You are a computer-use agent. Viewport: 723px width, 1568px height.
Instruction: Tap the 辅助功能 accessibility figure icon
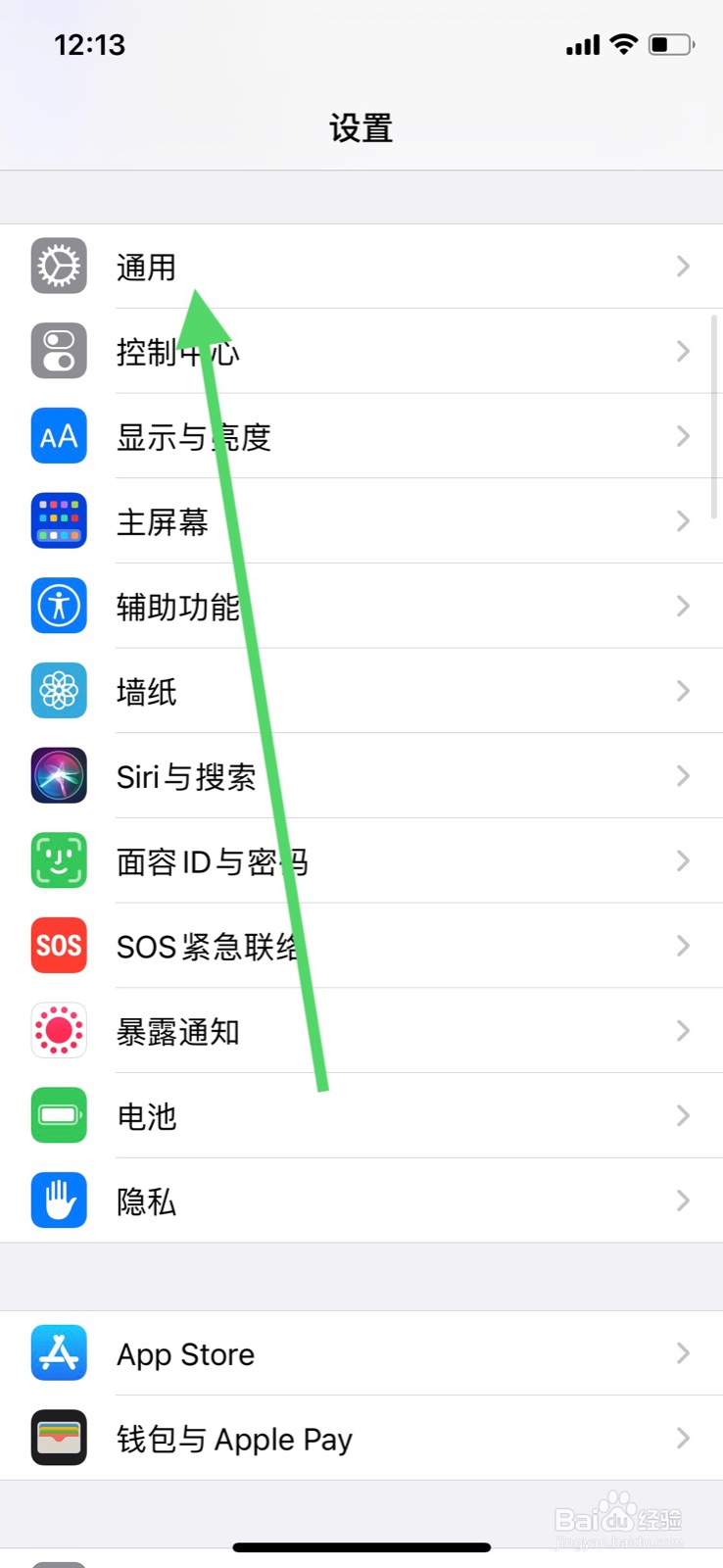[59, 606]
